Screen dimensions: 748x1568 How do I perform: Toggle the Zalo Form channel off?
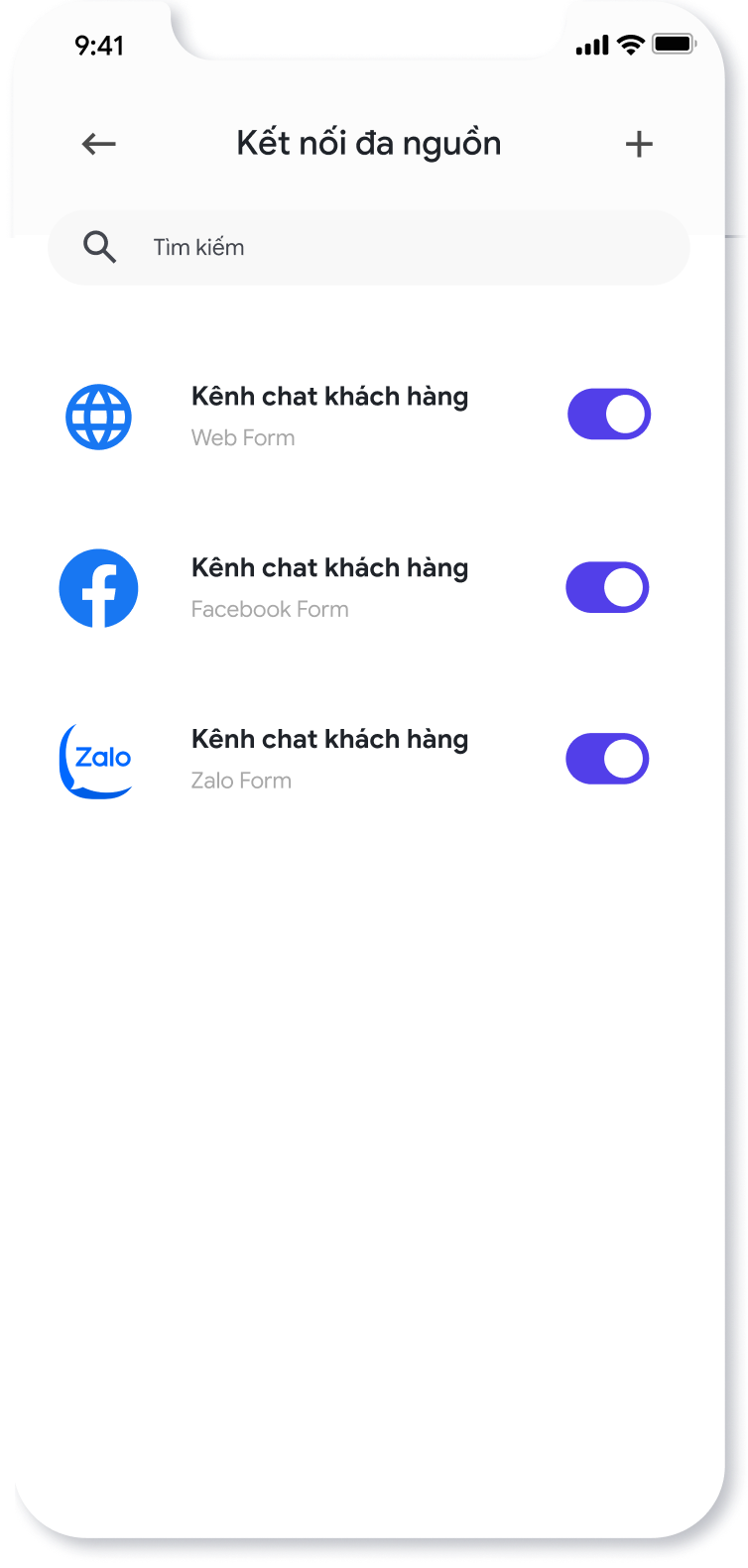(x=607, y=758)
